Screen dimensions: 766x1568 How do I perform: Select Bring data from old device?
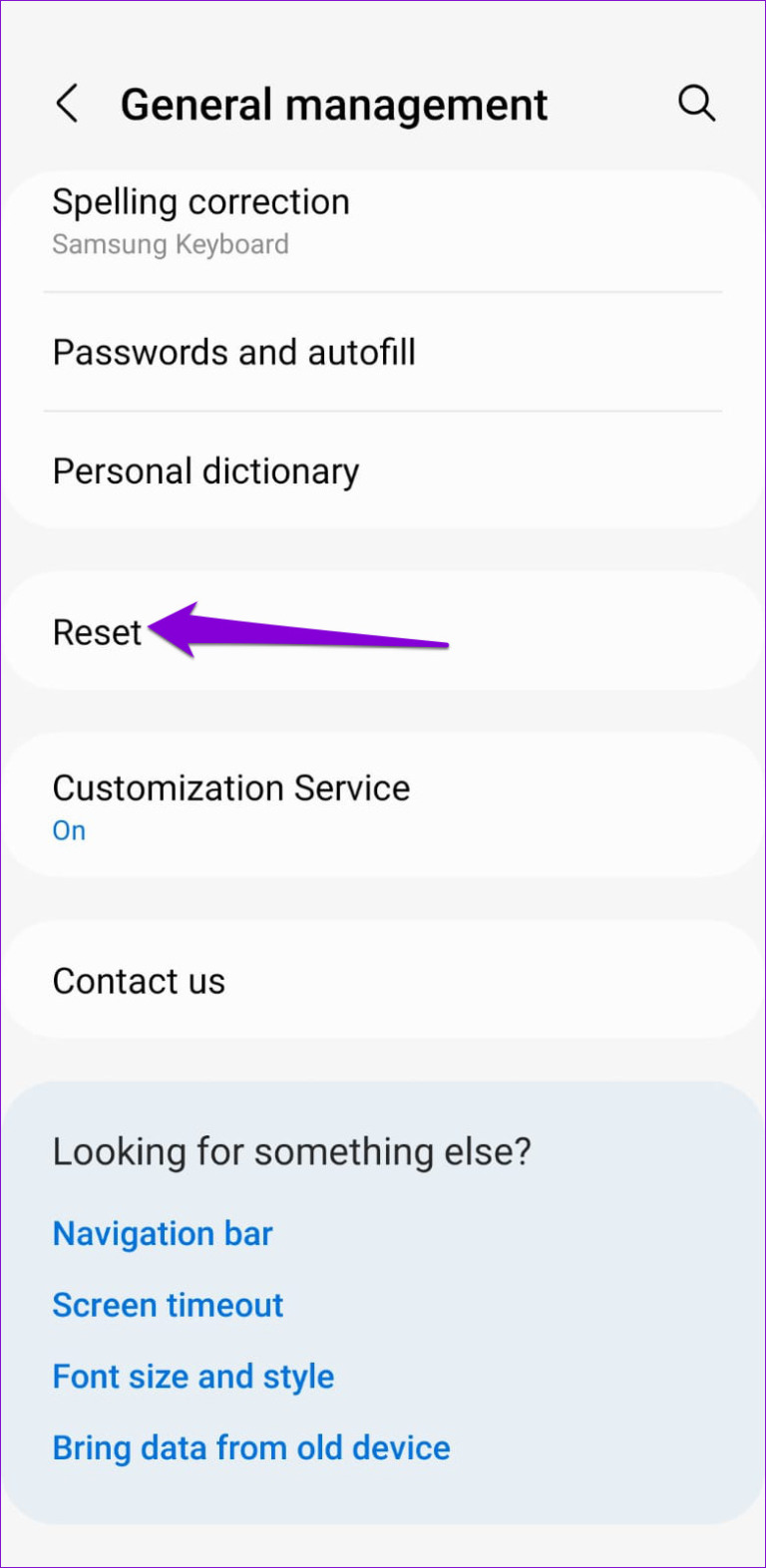tap(250, 1446)
